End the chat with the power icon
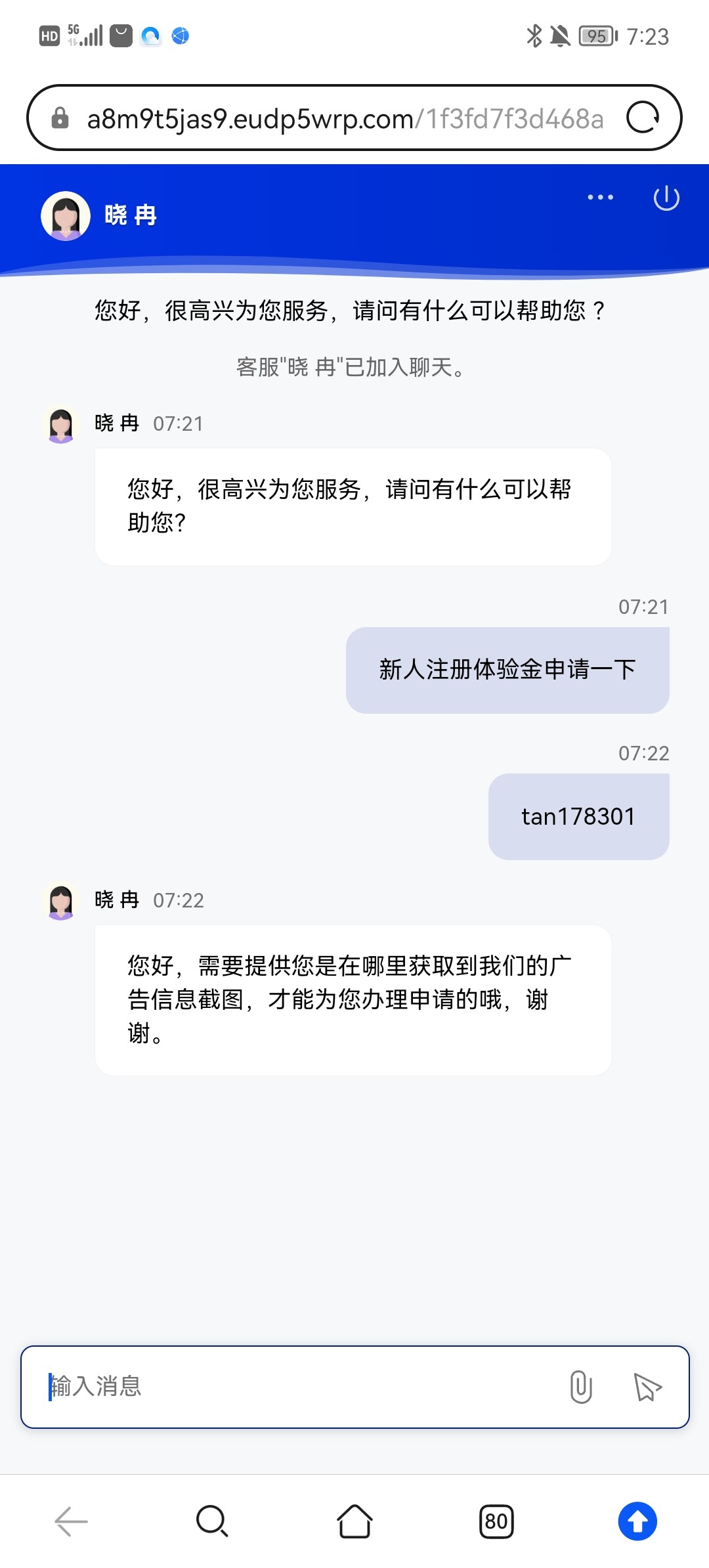The height and width of the screenshot is (1568, 709). 666,198
